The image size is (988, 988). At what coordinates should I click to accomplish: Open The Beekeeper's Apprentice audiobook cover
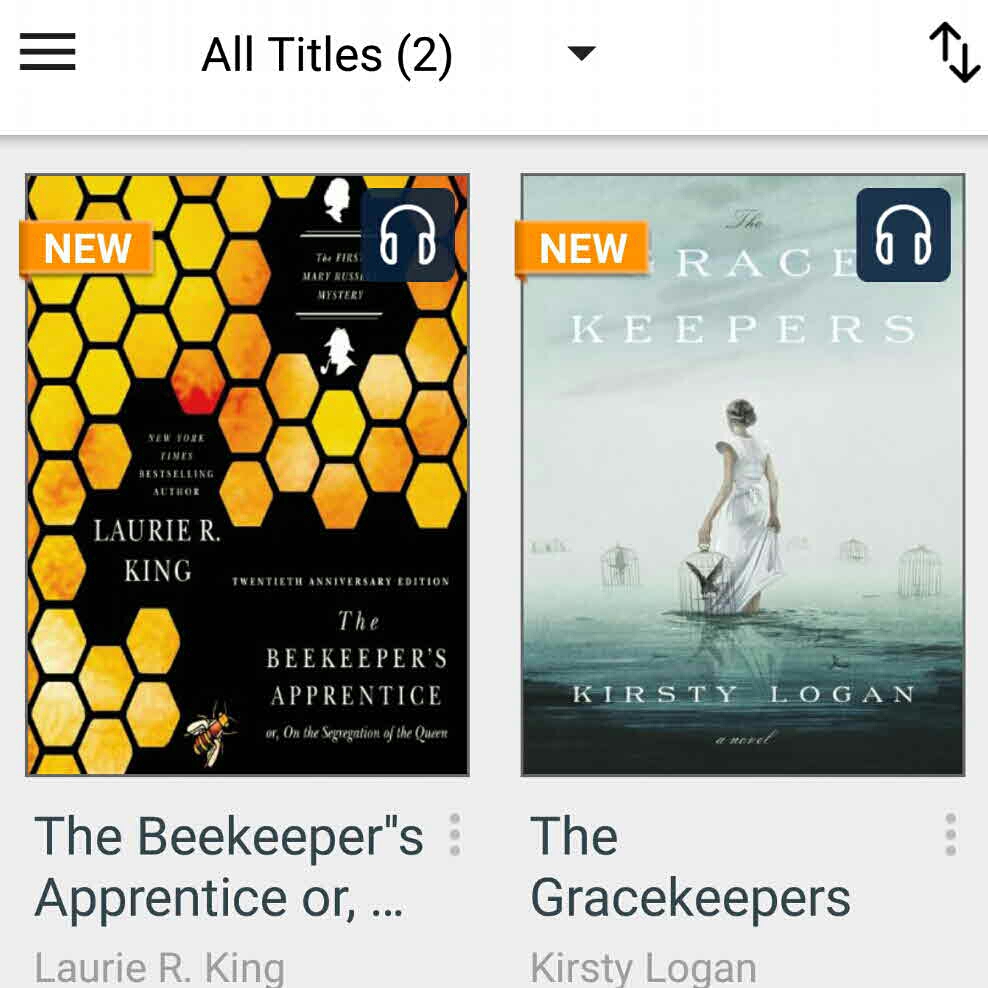tap(247, 475)
